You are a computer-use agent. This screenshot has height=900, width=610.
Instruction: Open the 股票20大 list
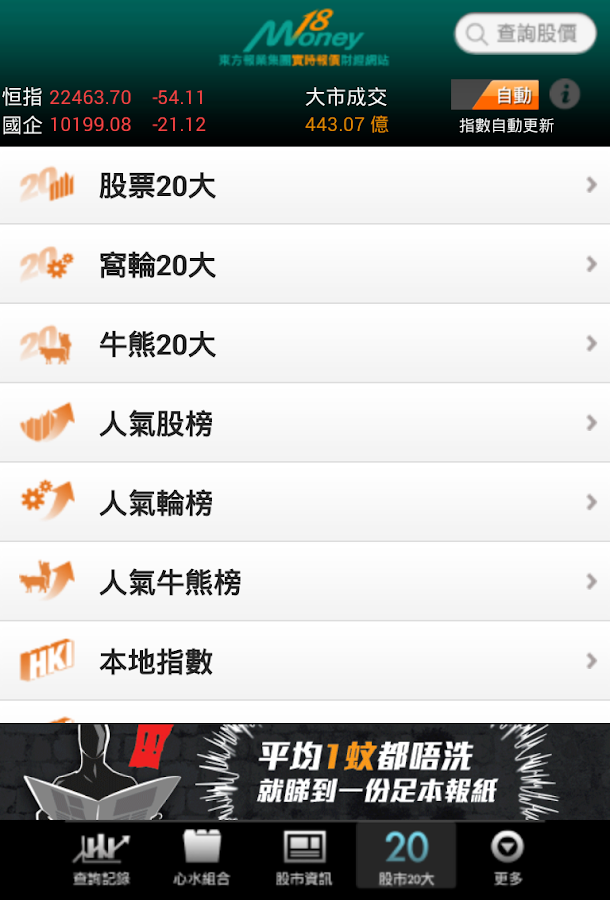tap(305, 186)
